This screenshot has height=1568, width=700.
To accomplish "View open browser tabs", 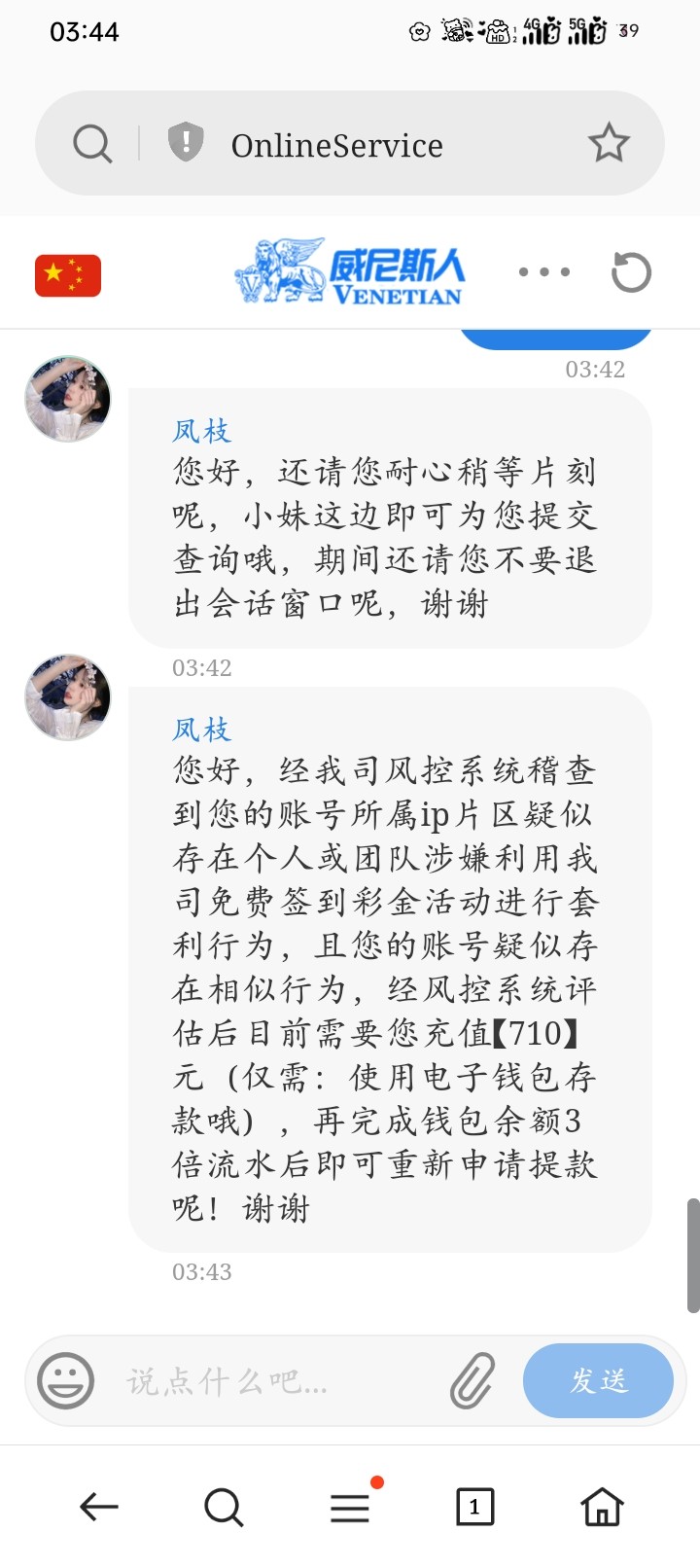I will (475, 1507).
